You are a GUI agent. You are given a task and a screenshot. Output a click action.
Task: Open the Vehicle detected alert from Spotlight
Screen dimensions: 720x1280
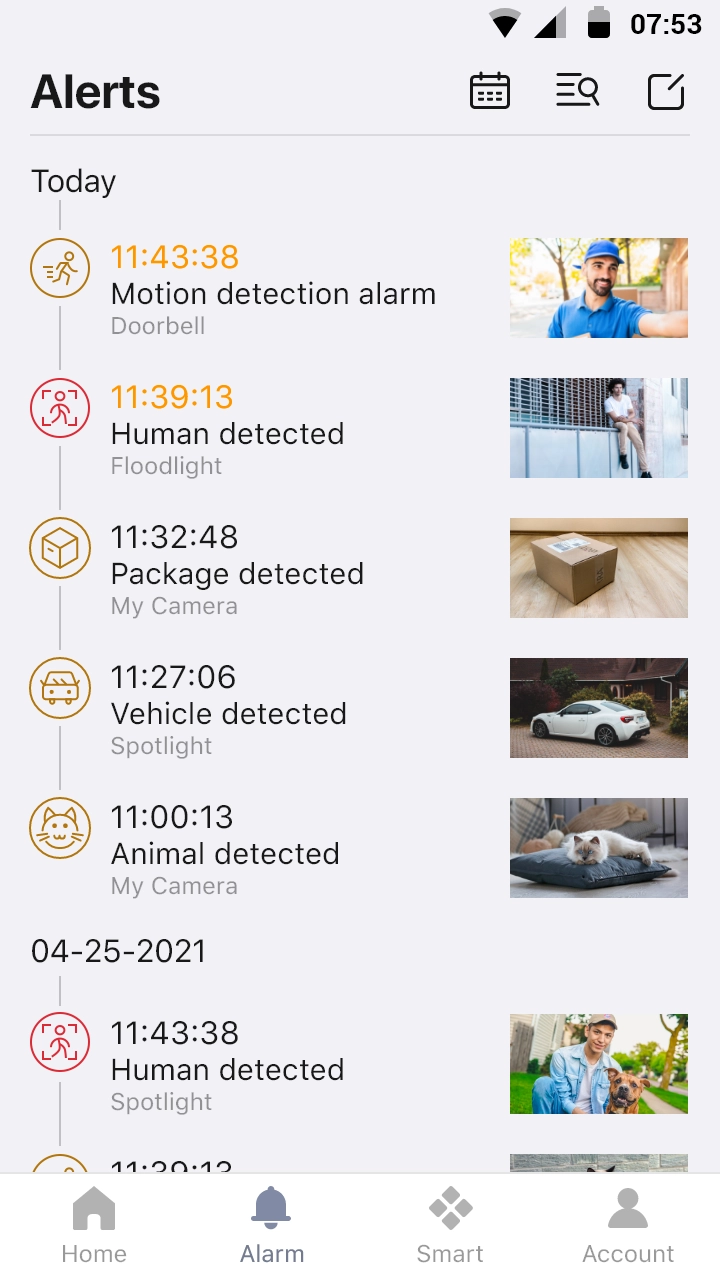[x=229, y=713]
